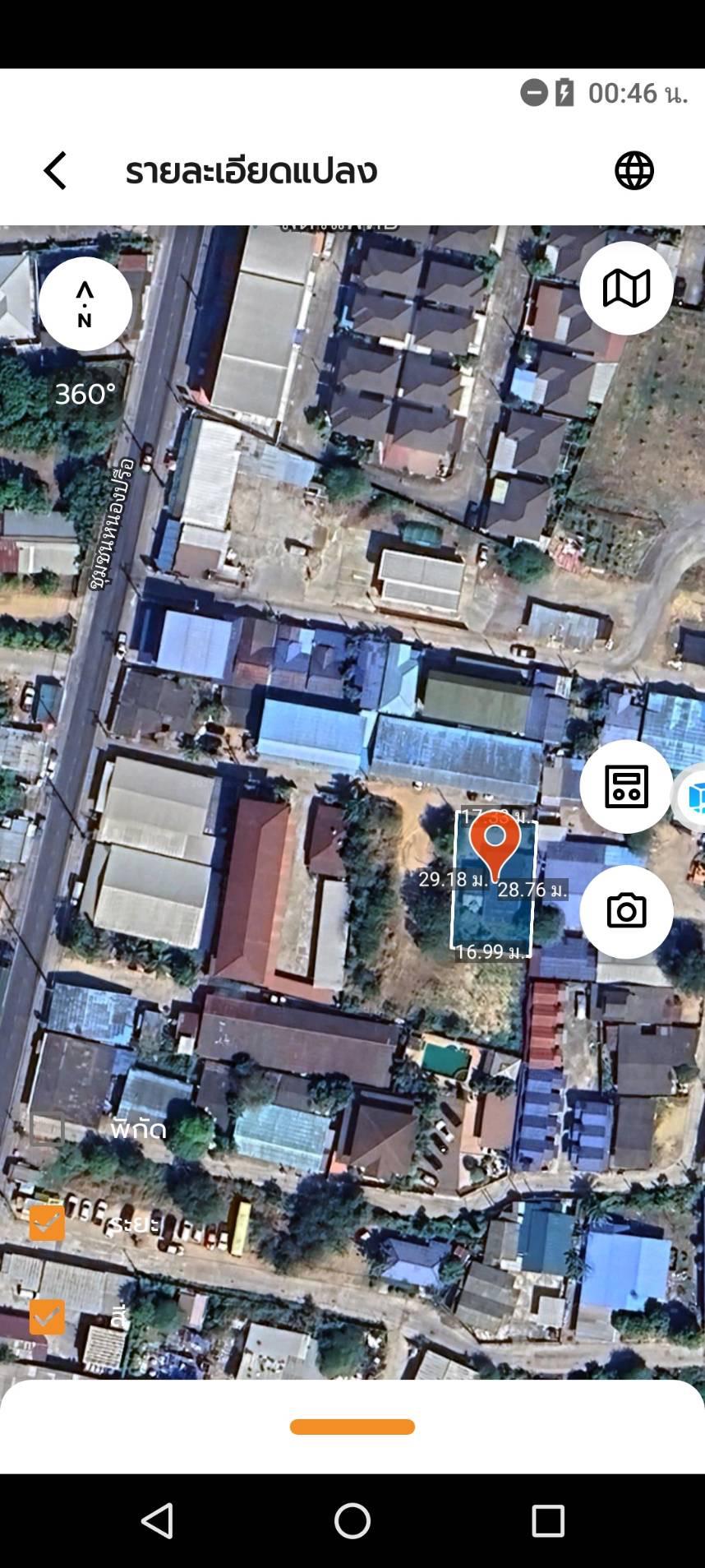Open the calculator button
This screenshot has height=1568, width=705.
[x=627, y=787]
